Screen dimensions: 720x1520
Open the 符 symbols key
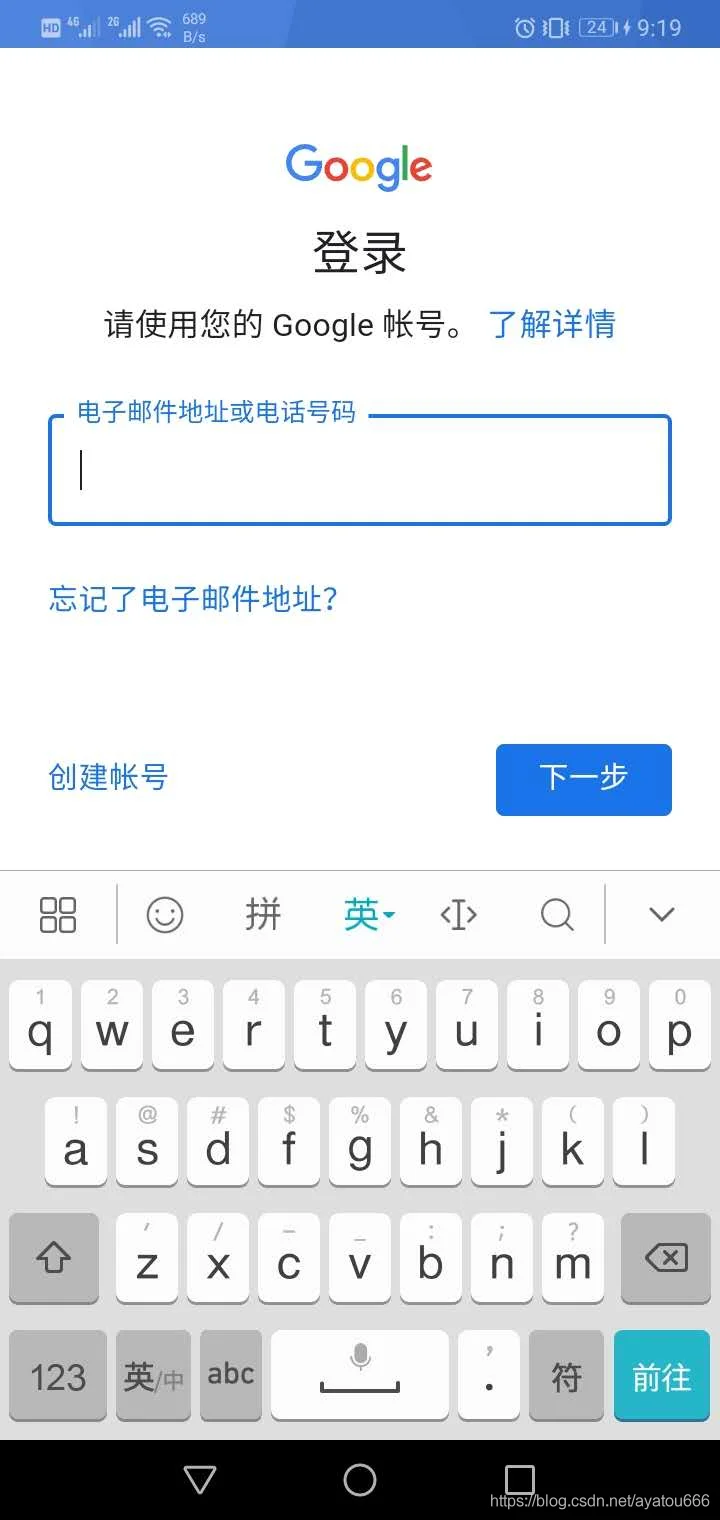click(567, 1376)
